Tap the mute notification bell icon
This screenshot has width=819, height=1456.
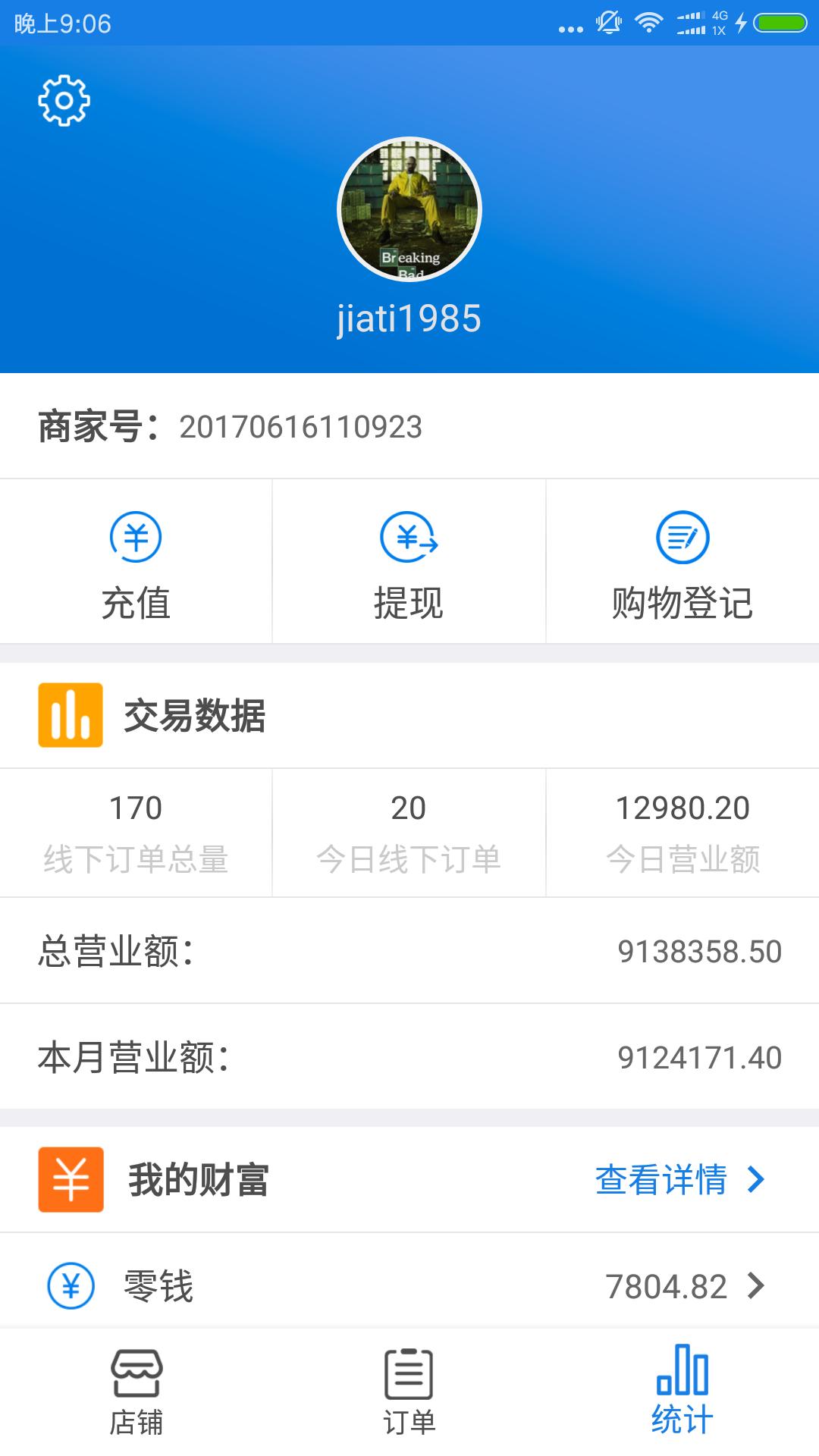pyautogui.click(x=607, y=20)
